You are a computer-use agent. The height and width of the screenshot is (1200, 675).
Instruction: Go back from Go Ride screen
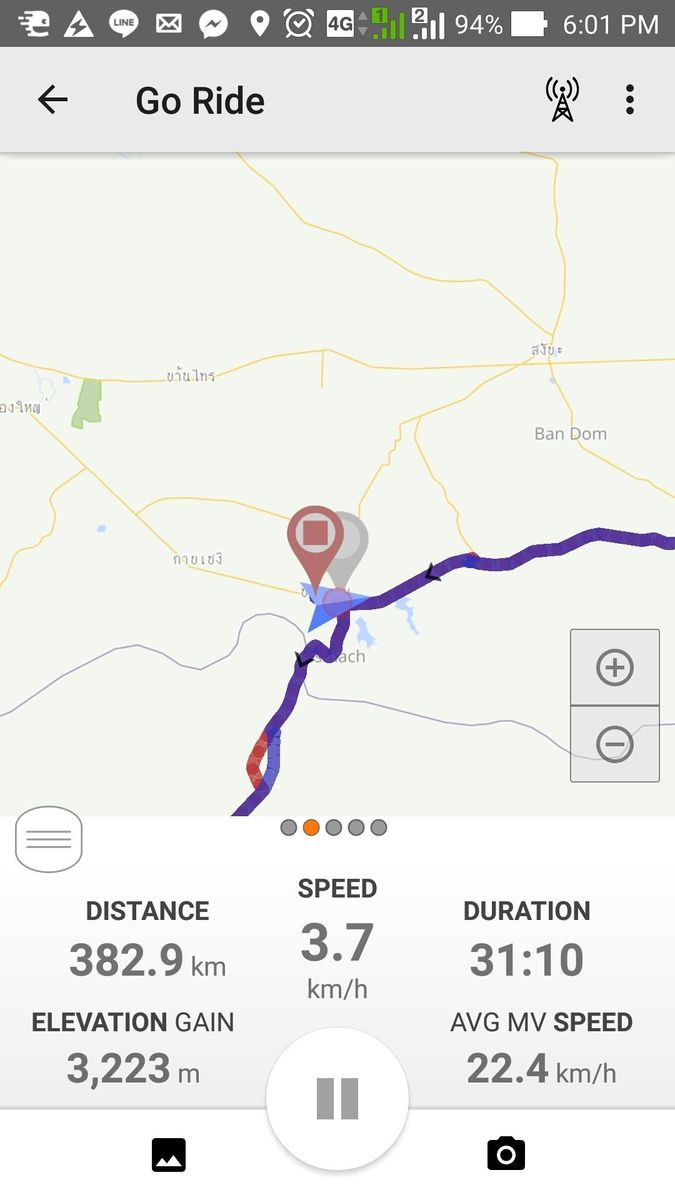[x=52, y=99]
